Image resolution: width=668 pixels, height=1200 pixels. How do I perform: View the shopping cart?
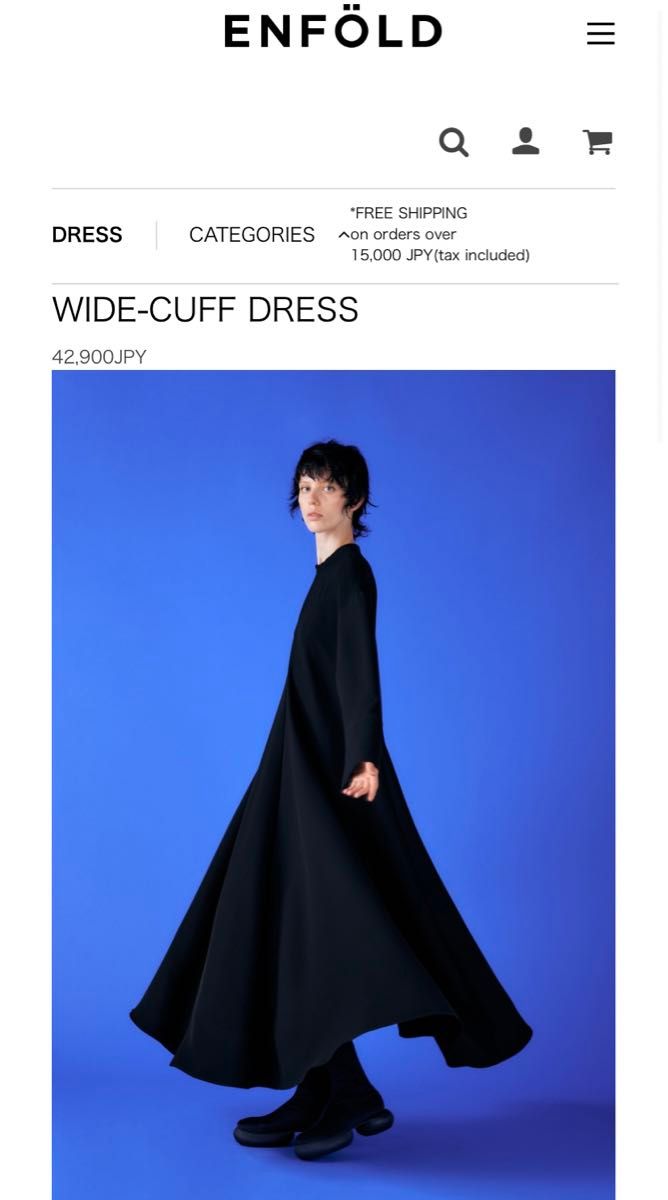[597, 142]
